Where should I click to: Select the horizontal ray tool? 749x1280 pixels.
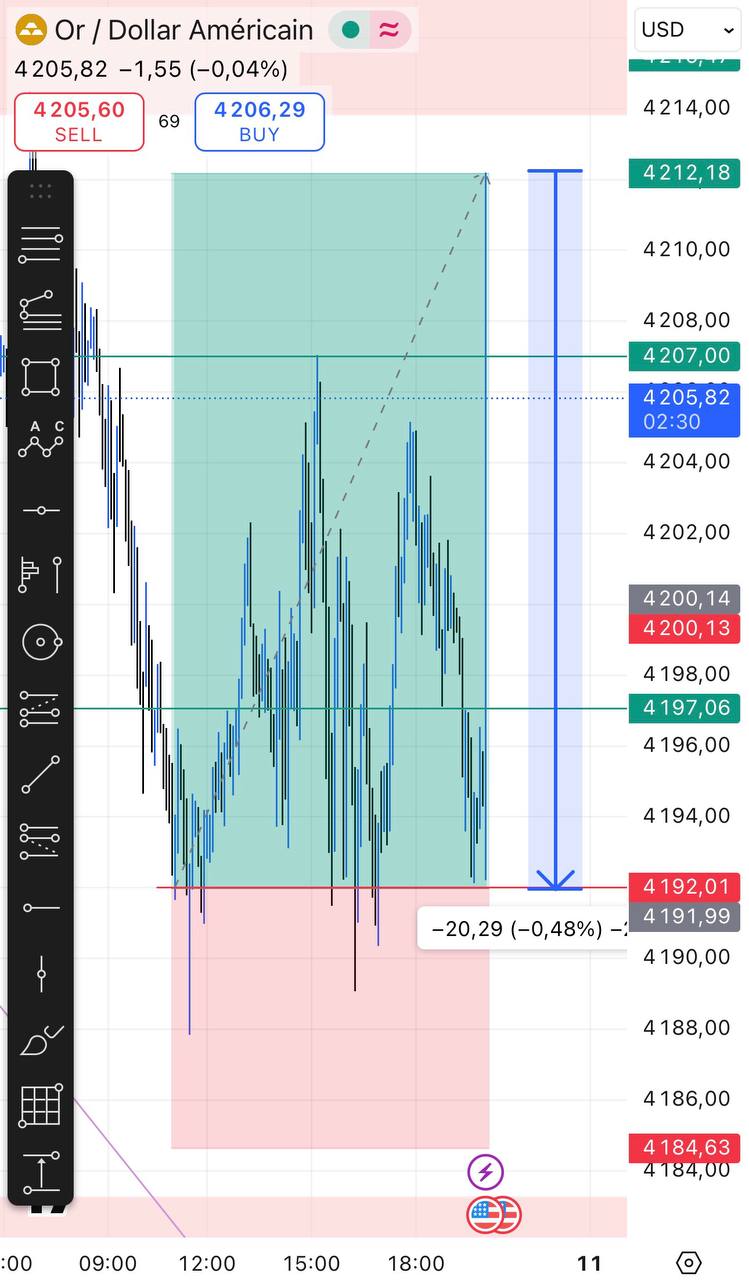pyautogui.click(x=40, y=908)
